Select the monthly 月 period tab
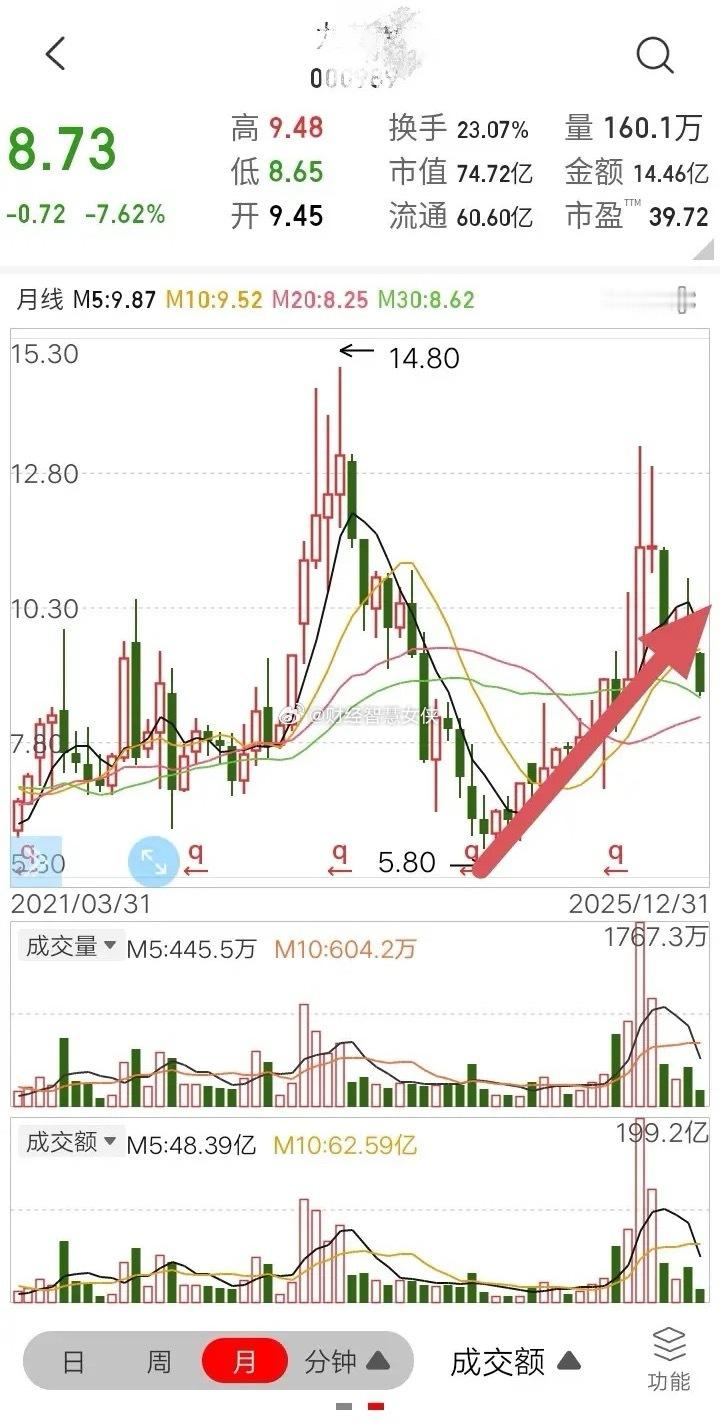The width and height of the screenshot is (720, 1428). pyautogui.click(x=244, y=1361)
